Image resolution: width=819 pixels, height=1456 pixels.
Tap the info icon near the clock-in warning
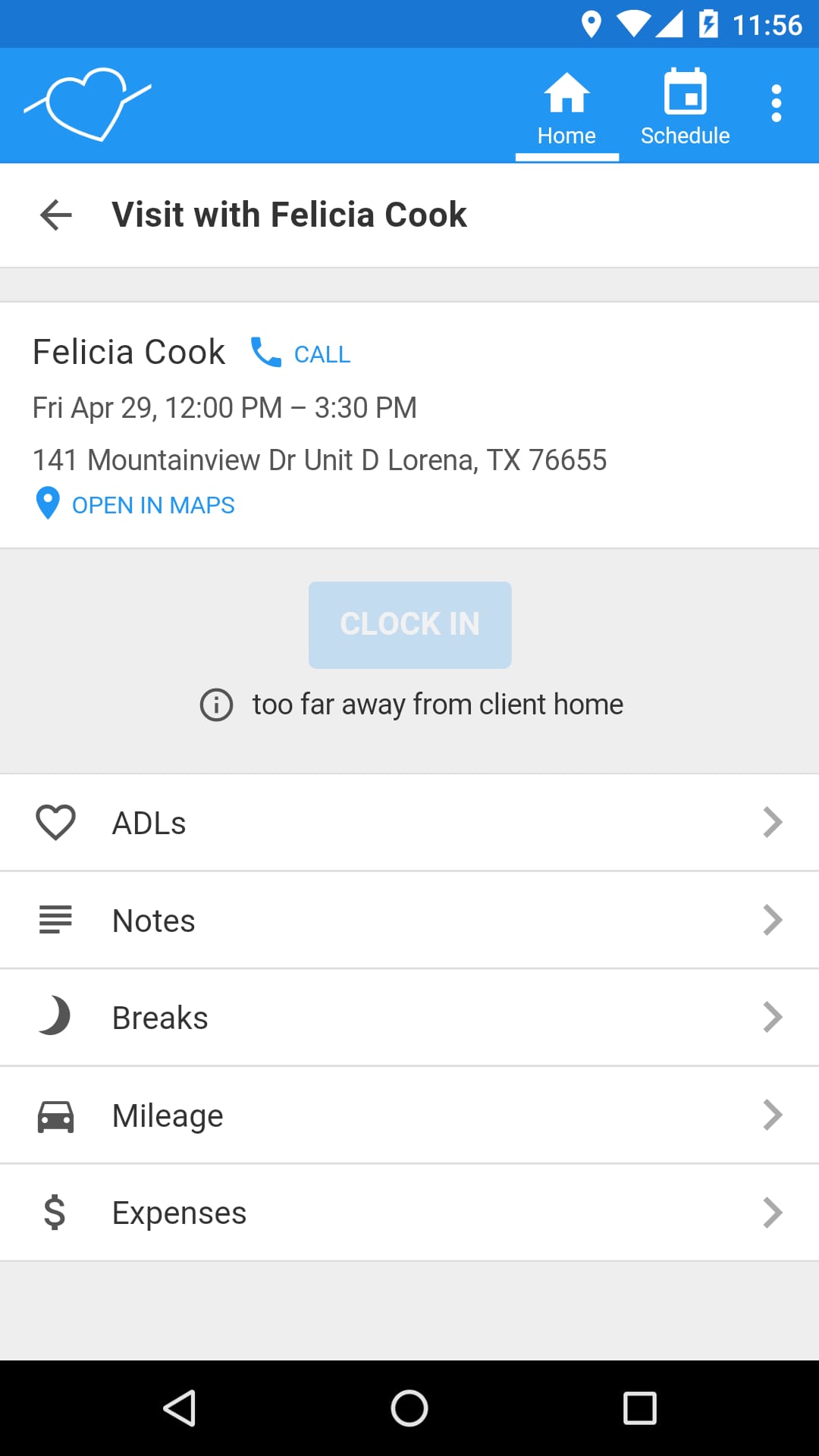pos(215,704)
